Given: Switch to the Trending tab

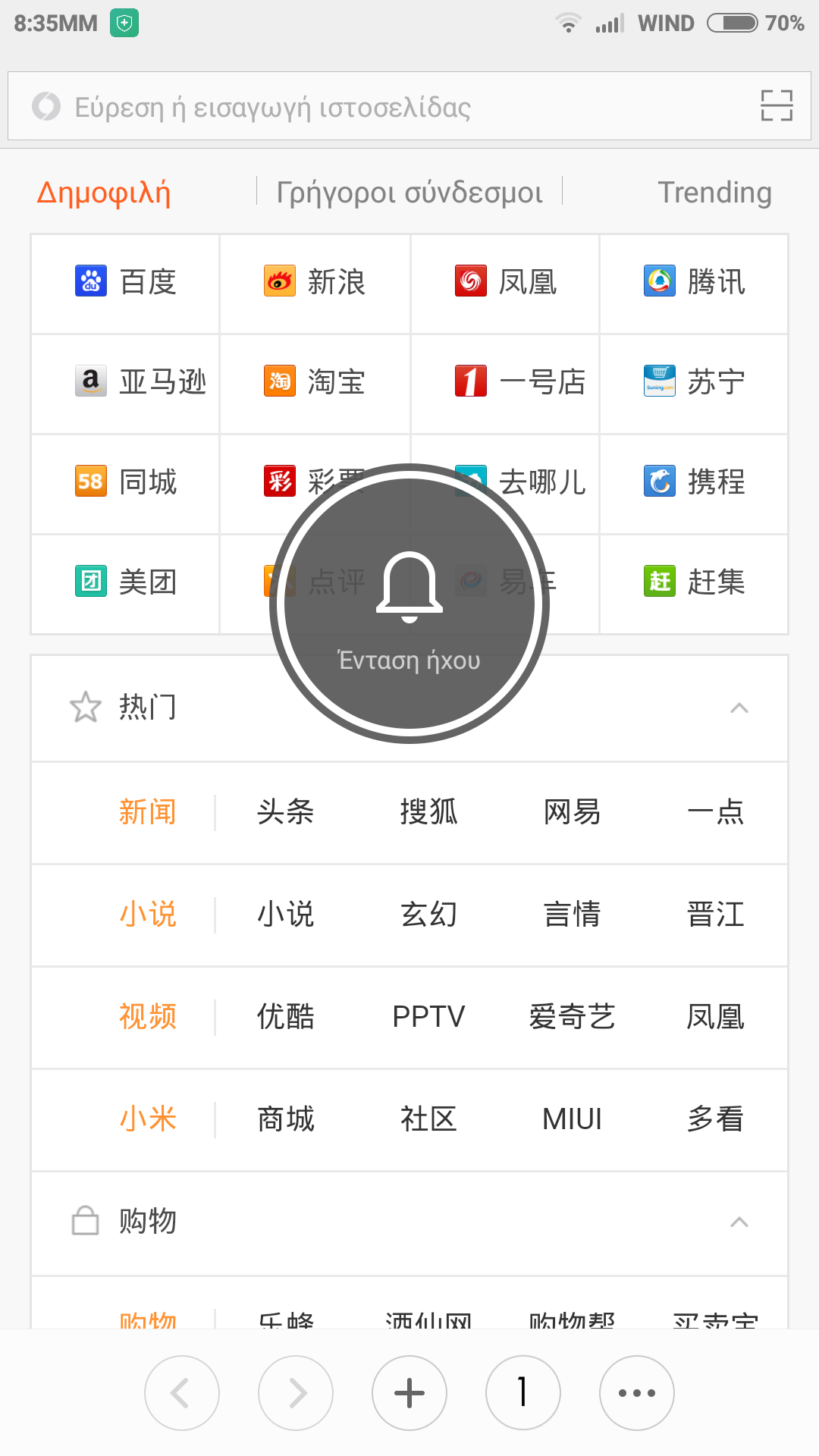Looking at the screenshot, I should click(x=714, y=193).
